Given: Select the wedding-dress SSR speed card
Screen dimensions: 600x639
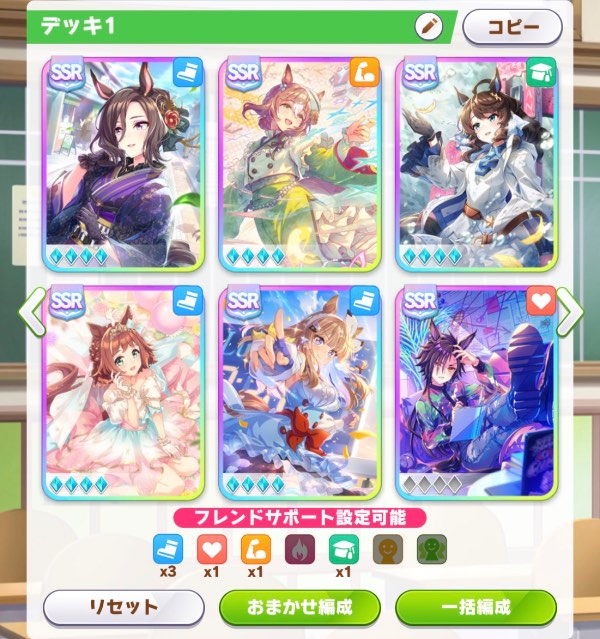Looking at the screenshot, I should (x=124, y=392).
